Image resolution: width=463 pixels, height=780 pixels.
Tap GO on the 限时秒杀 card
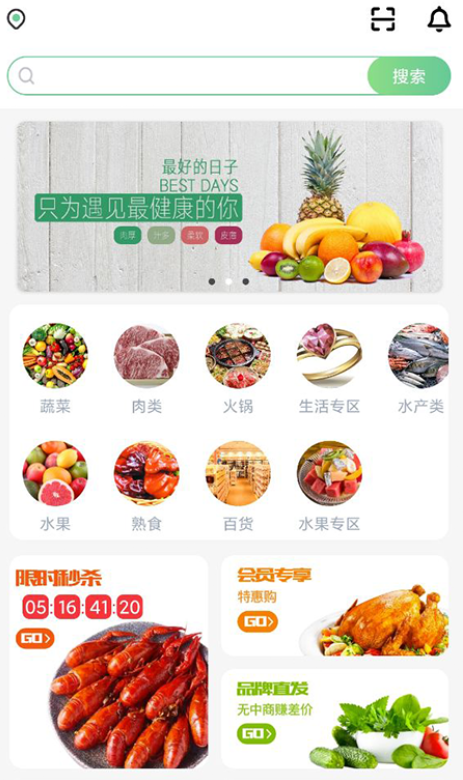coord(35,638)
